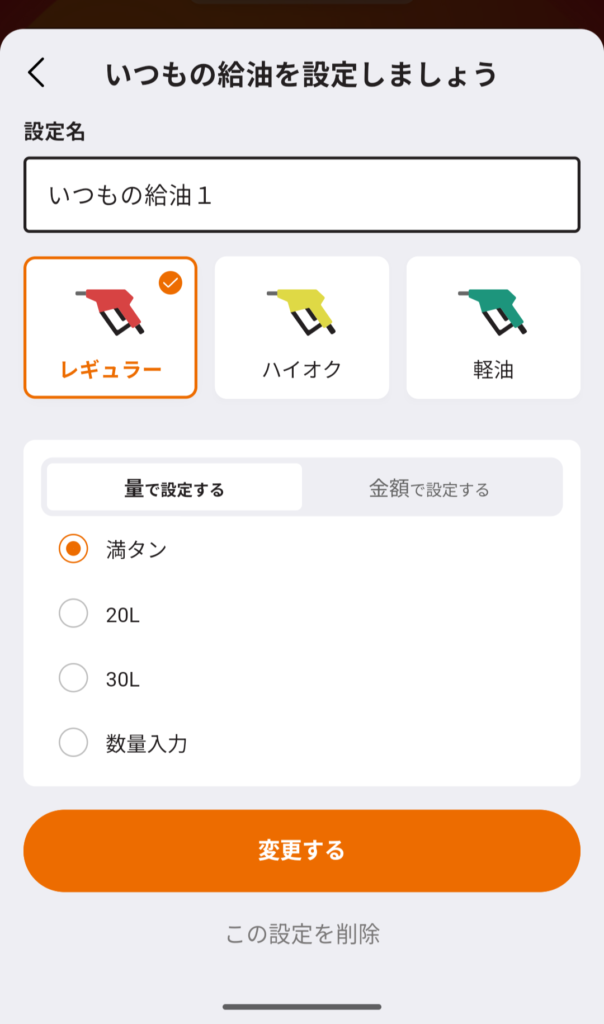Switch to 金額で設定する tab
This screenshot has height=1024, width=604.
430,488
